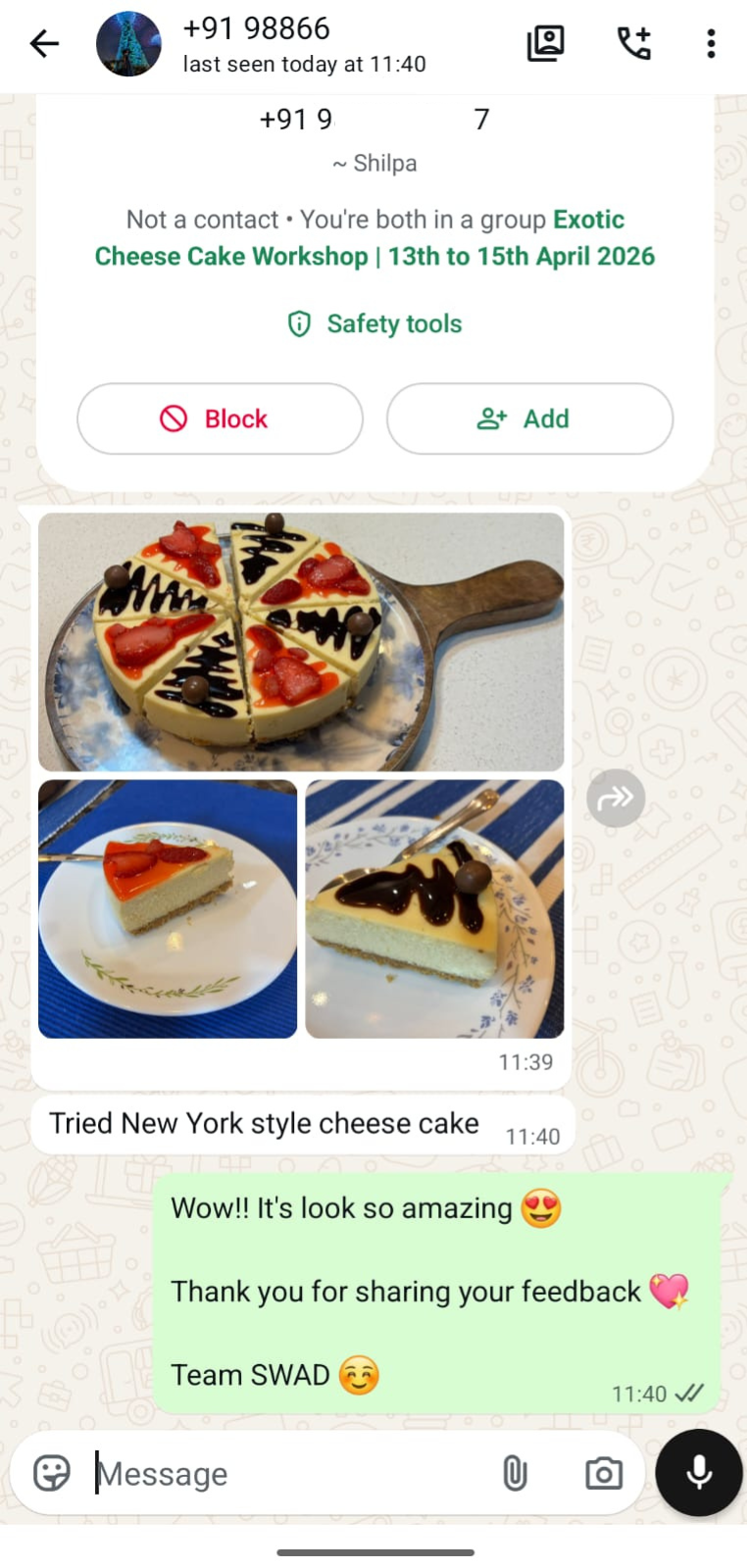This screenshot has height=1568, width=747.
Task: Tap the microphone voice message button
Action: (698, 1472)
